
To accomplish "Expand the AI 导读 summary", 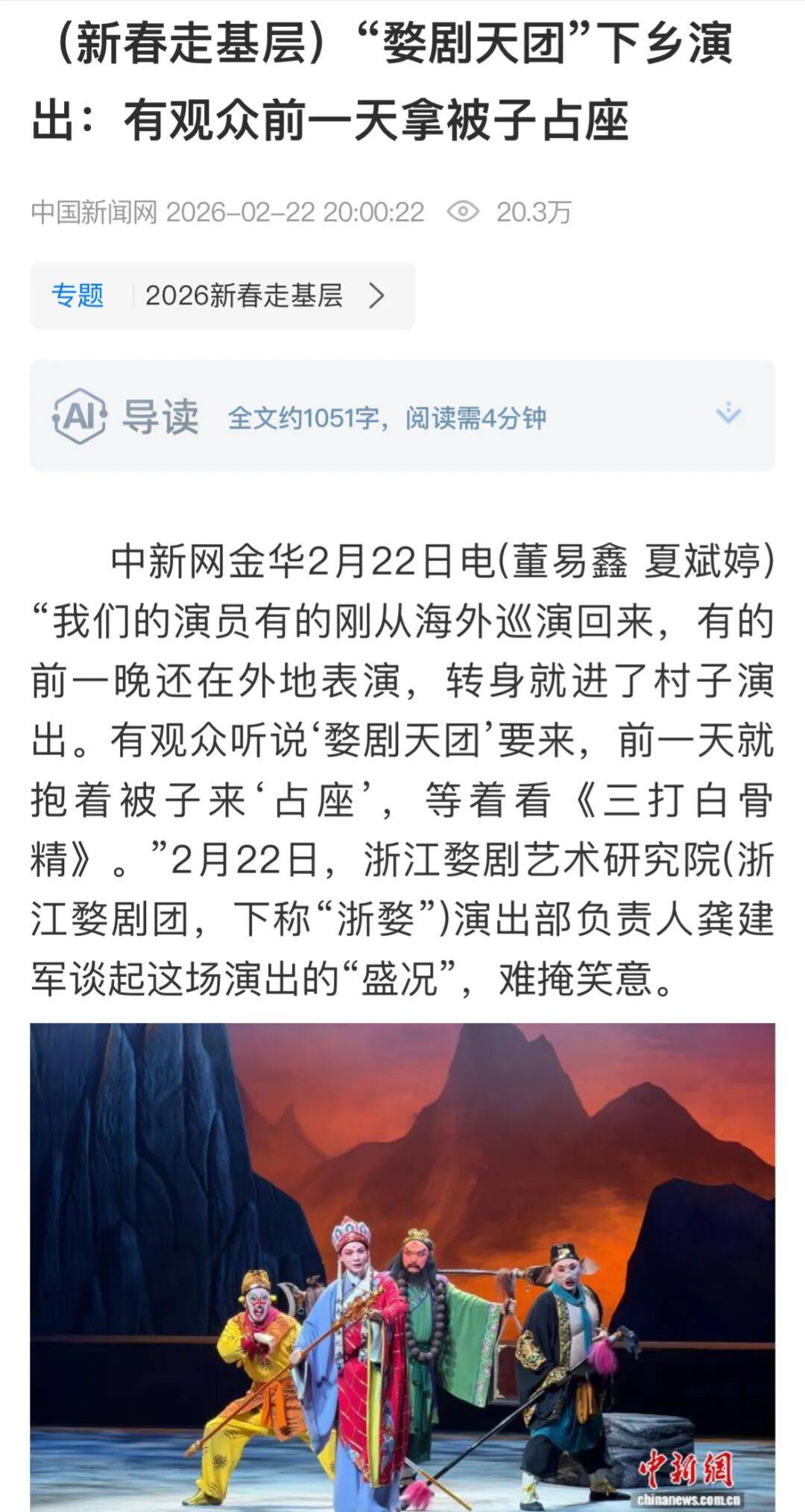I will 727,414.
